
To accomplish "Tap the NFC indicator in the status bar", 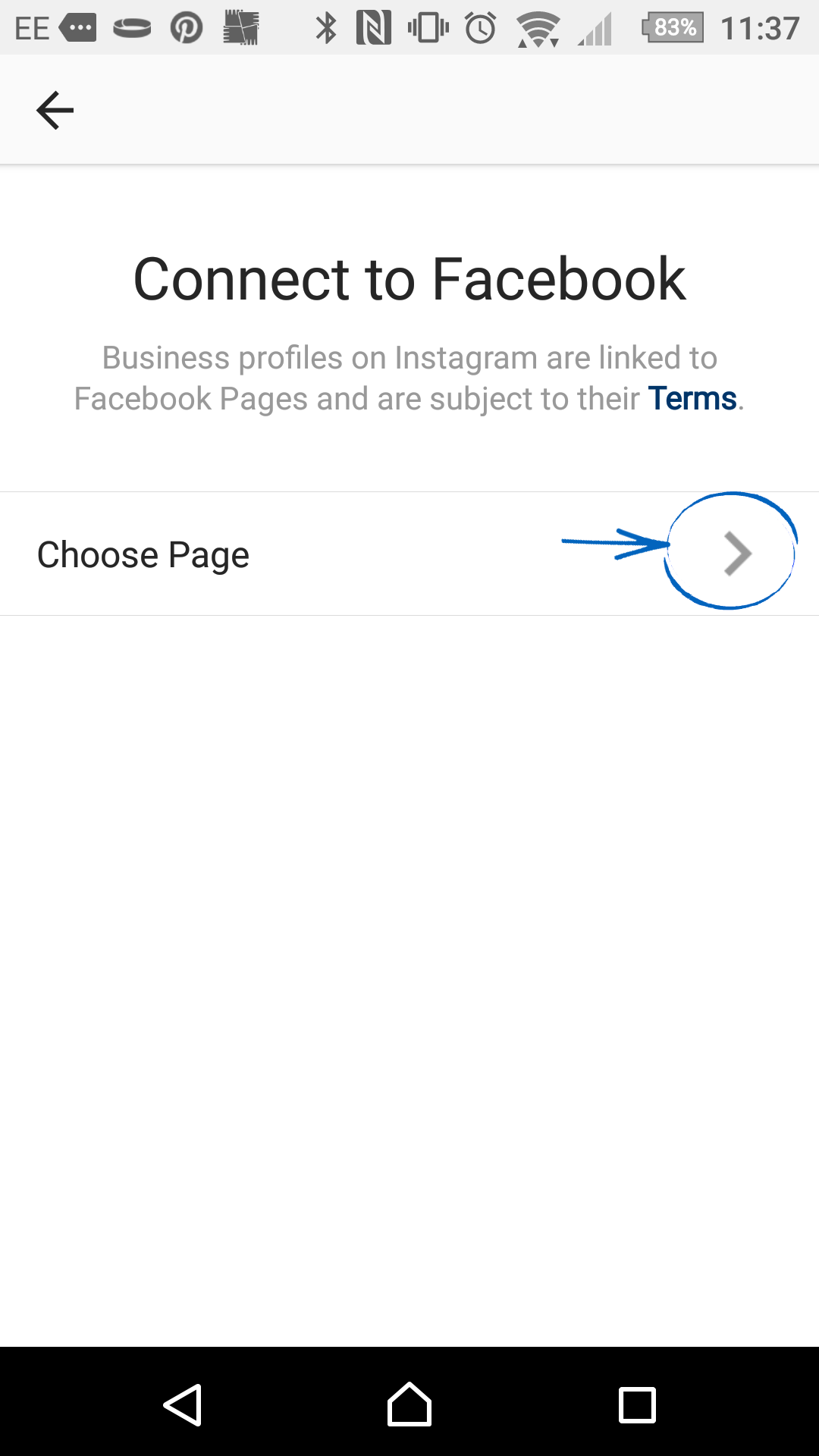I will pyautogui.click(x=375, y=27).
